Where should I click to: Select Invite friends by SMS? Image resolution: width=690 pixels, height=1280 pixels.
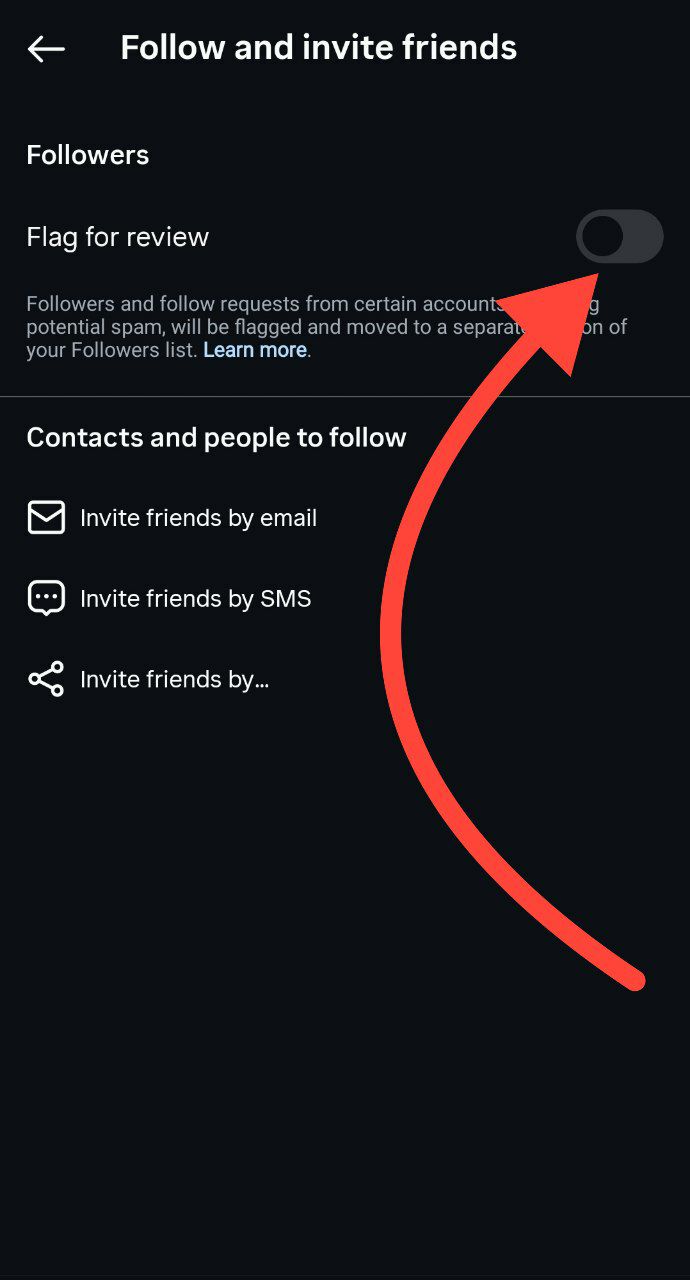[x=195, y=599]
